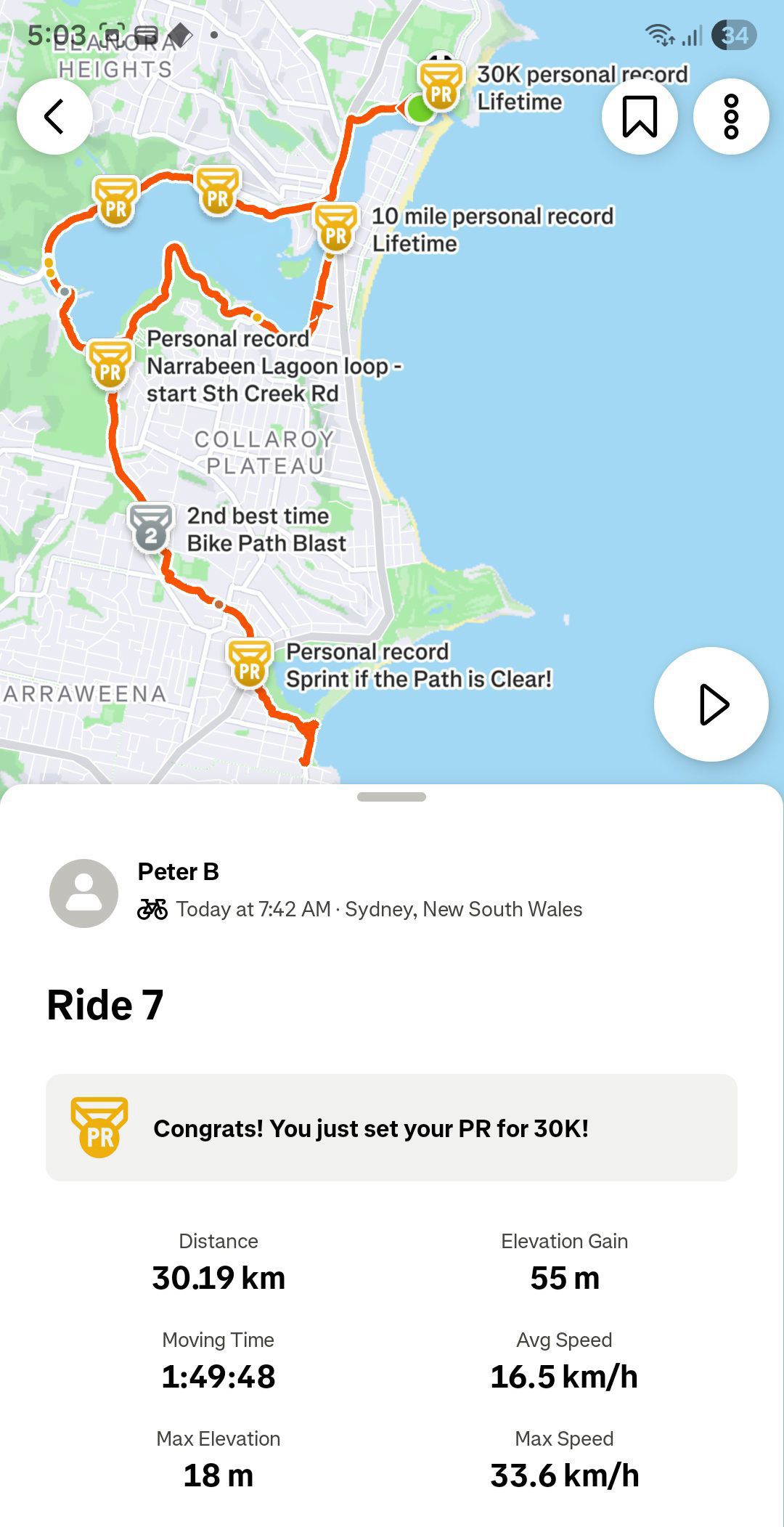Image resolution: width=784 pixels, height=1527 pixels.
Task: Play the route flyover animation
Action: (711, 704)
